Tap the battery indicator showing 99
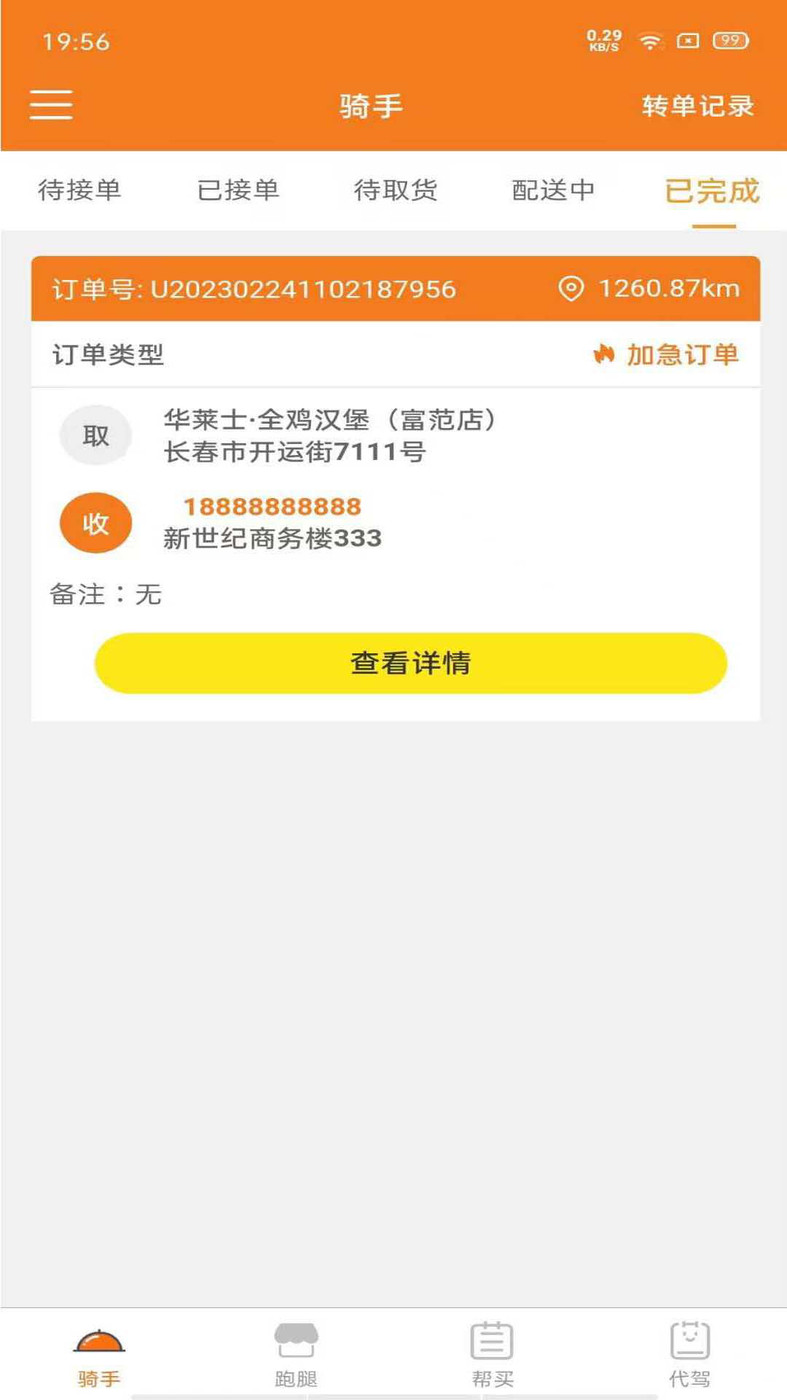The image size is (787, 1400). [x=729, y=41]
